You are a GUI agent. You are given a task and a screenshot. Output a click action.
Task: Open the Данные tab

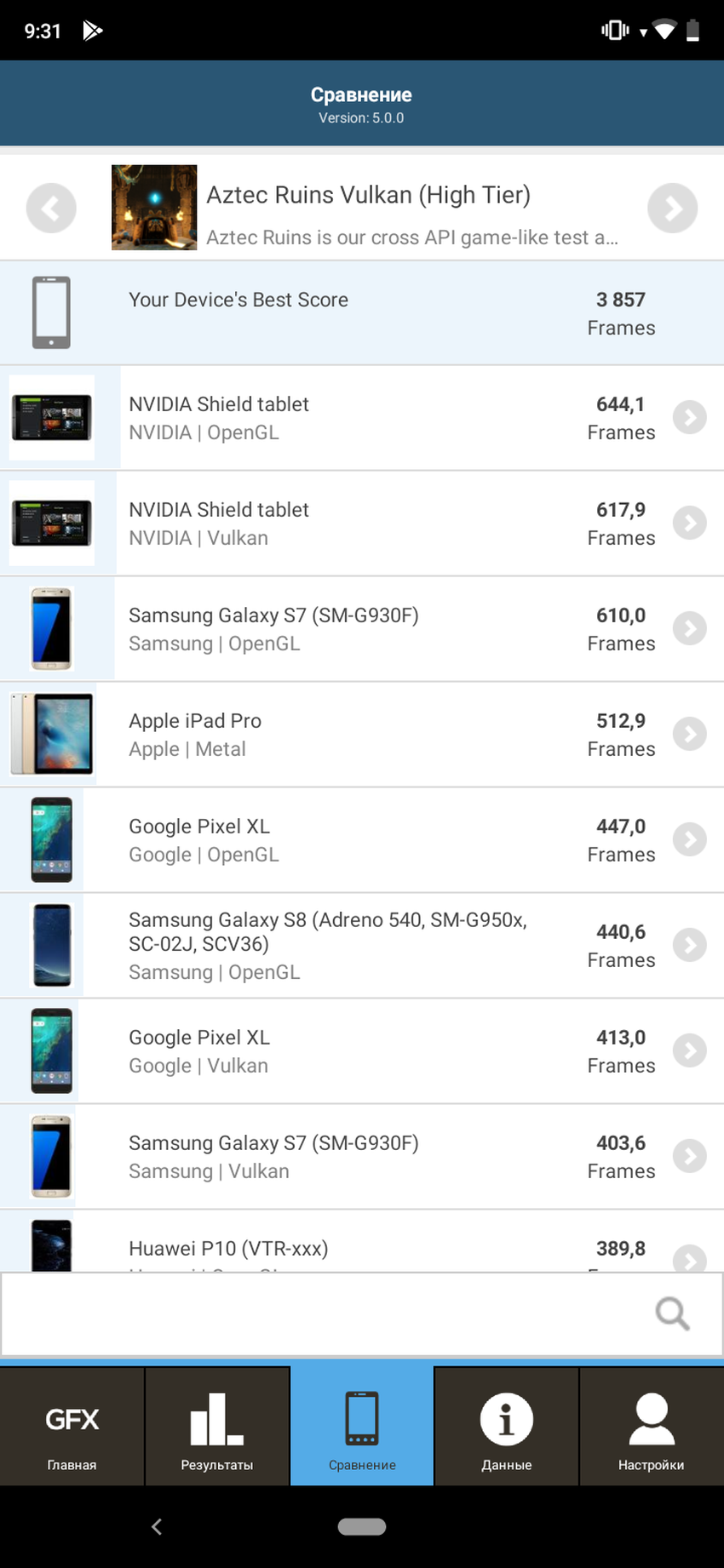[x=507, y=1428]
